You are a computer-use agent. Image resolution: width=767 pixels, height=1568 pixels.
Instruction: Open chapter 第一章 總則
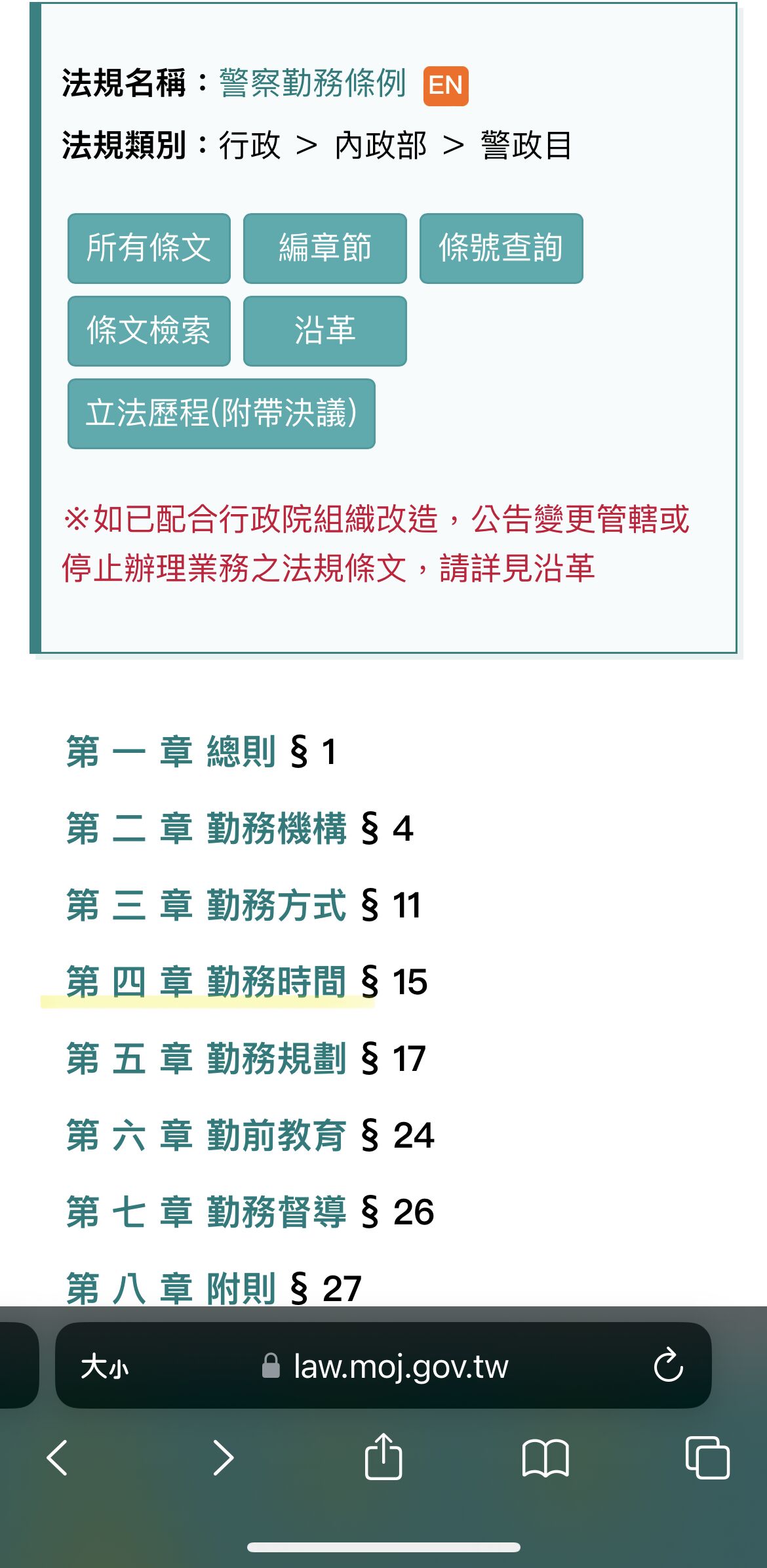coord(170,752)
